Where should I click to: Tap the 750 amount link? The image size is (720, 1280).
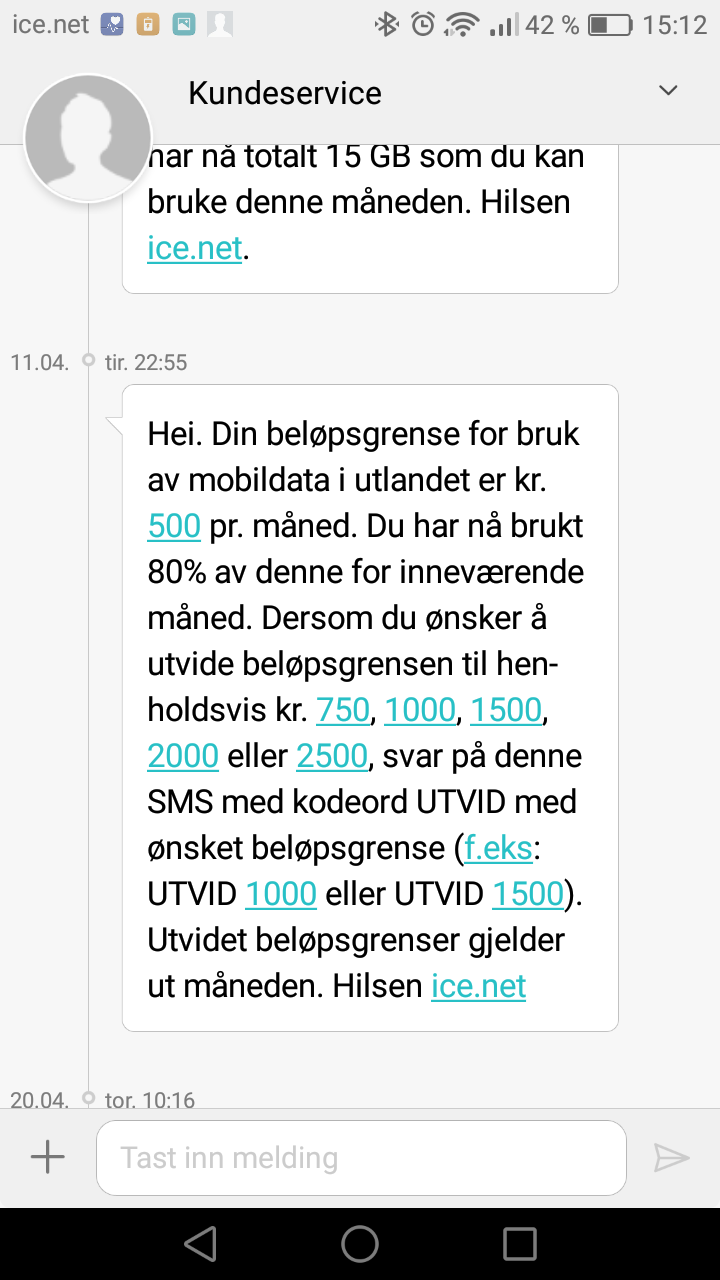tap(343, 710)
